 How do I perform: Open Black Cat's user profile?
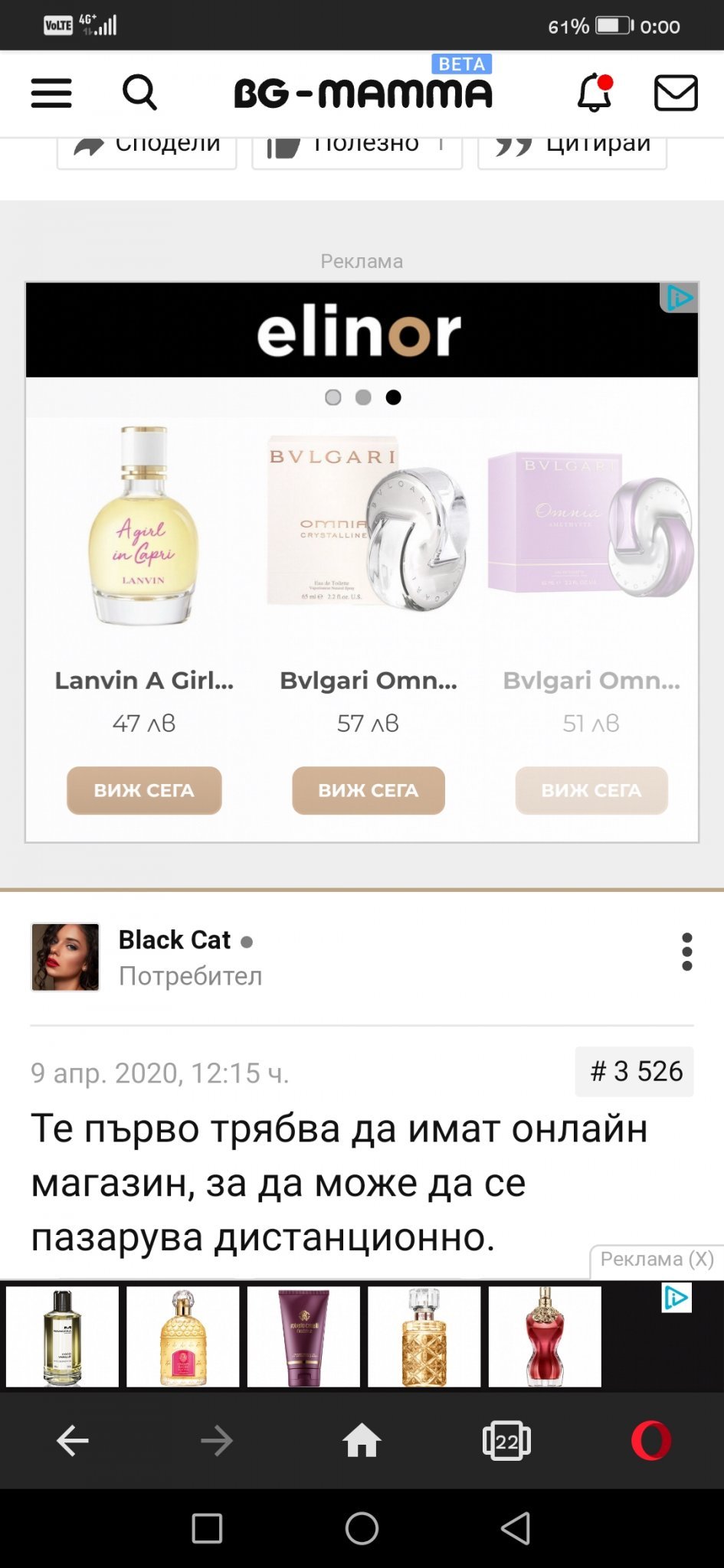(175, 940)
